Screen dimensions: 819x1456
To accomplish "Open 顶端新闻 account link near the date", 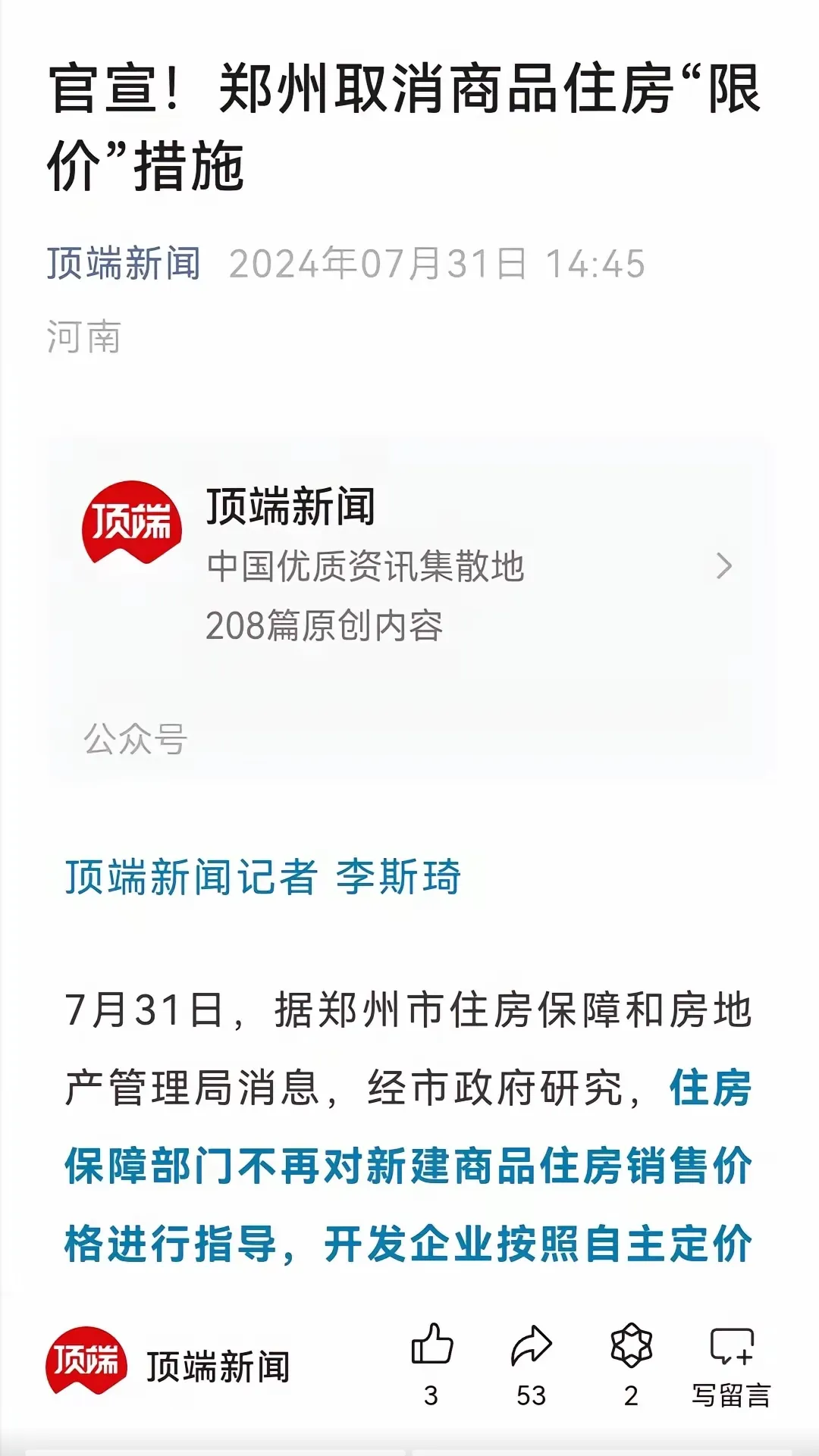I will 124,264.
